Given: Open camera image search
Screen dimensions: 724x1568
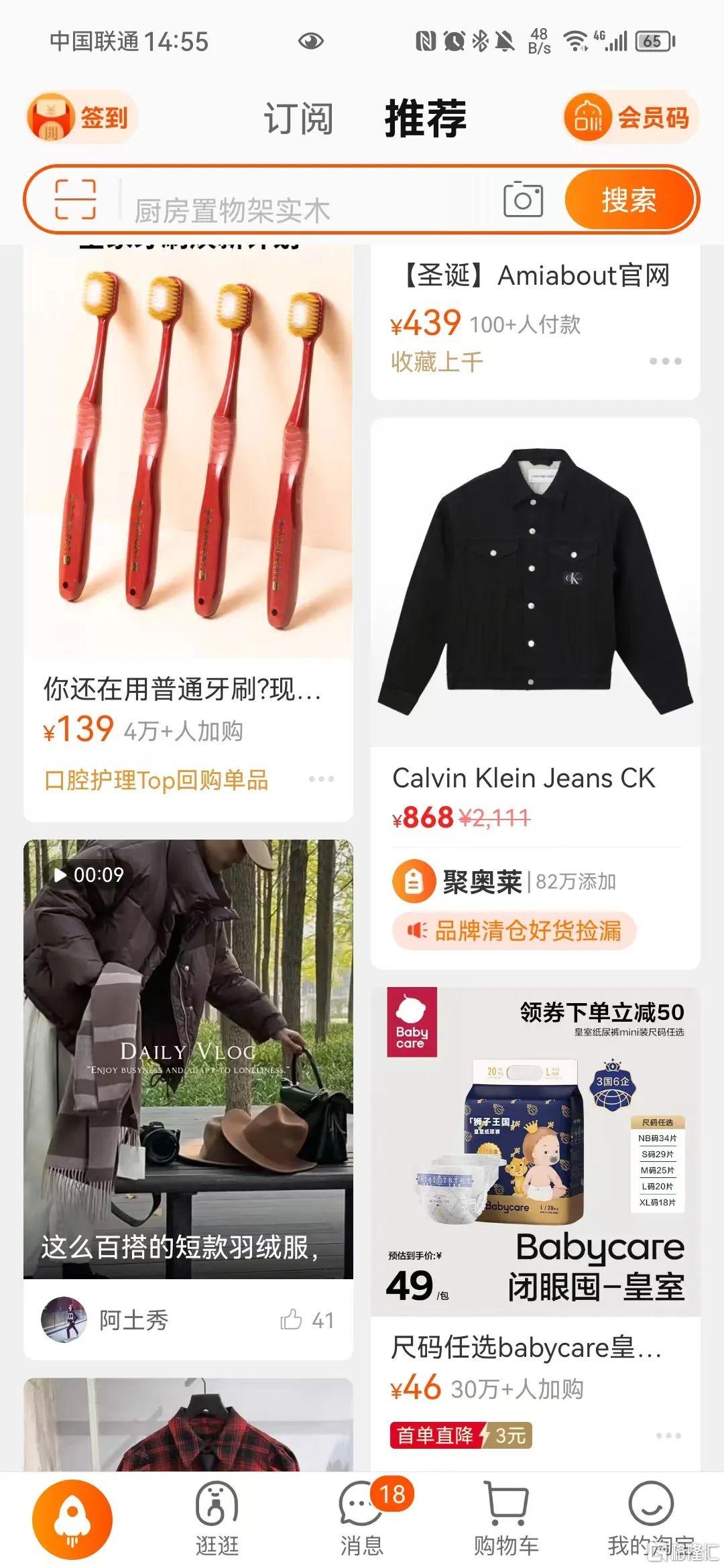Looking at the screenshot, I should [x=523, y=200].
